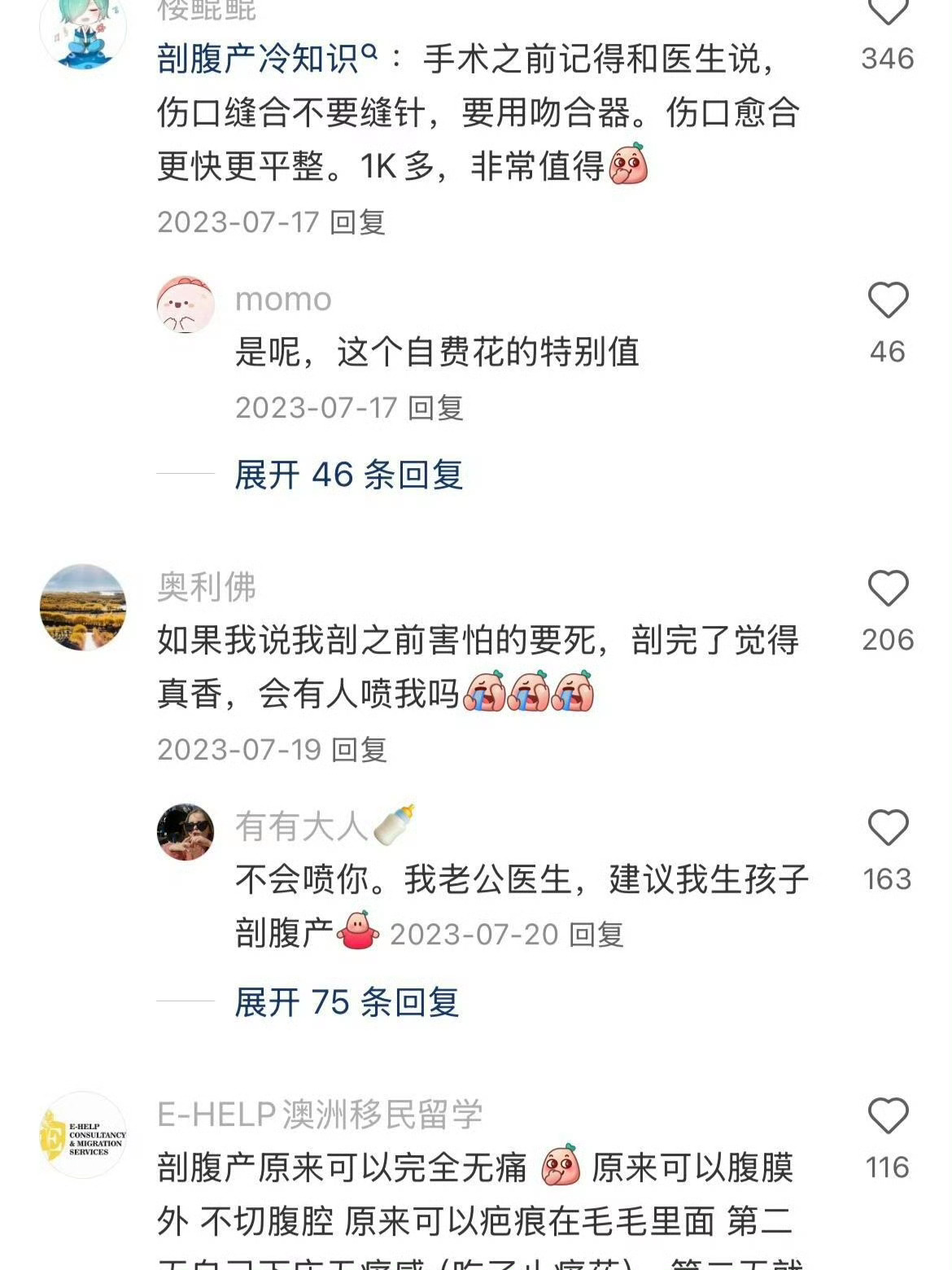Tap E-HELP's circular logo avatar
Screen dimensions: 952x1270
87,1131
